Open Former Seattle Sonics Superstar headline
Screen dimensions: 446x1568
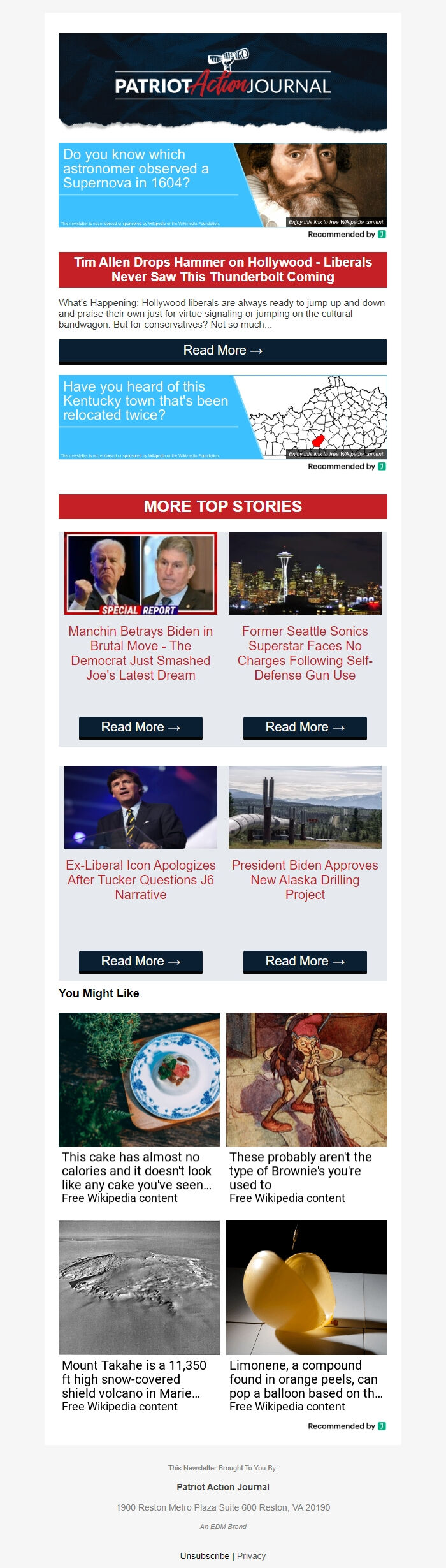305,653
